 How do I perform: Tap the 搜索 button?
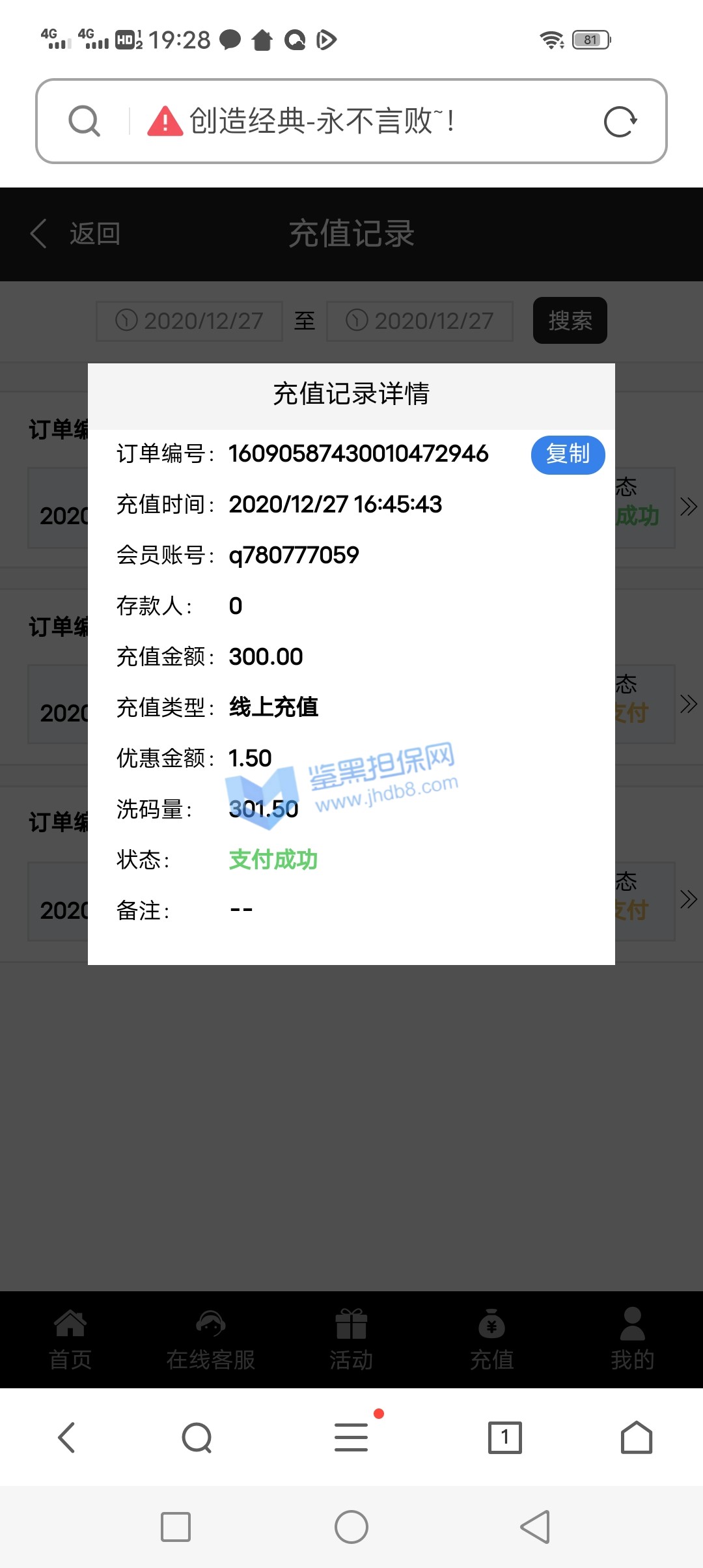click(570, 320)
